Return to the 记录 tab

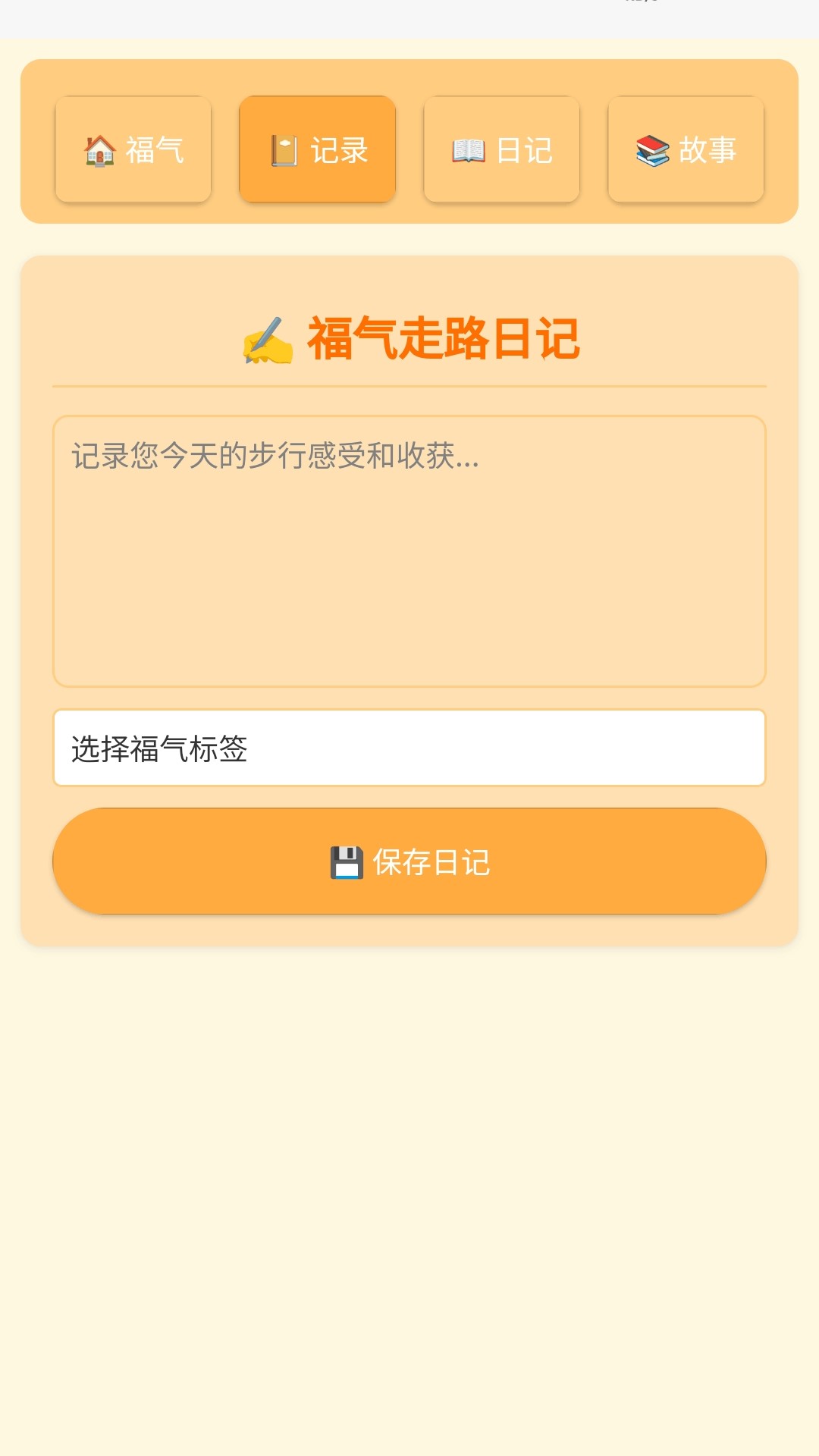pos(317,149)
